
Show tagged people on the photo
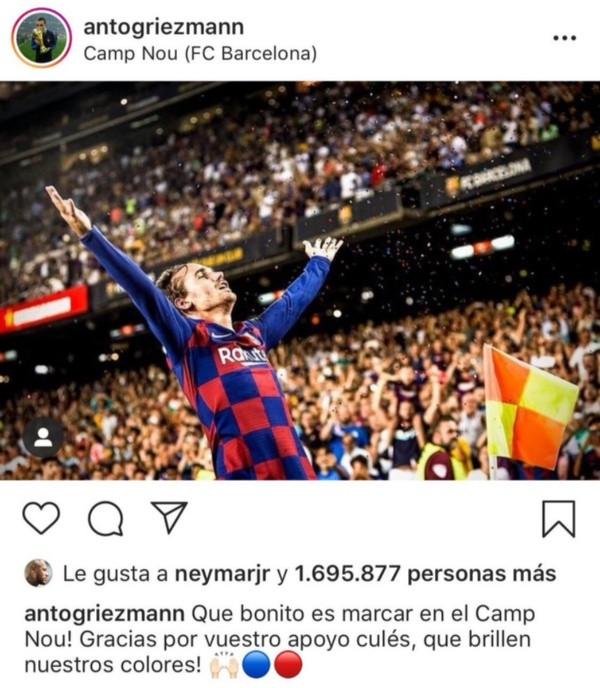coord(43,437)
